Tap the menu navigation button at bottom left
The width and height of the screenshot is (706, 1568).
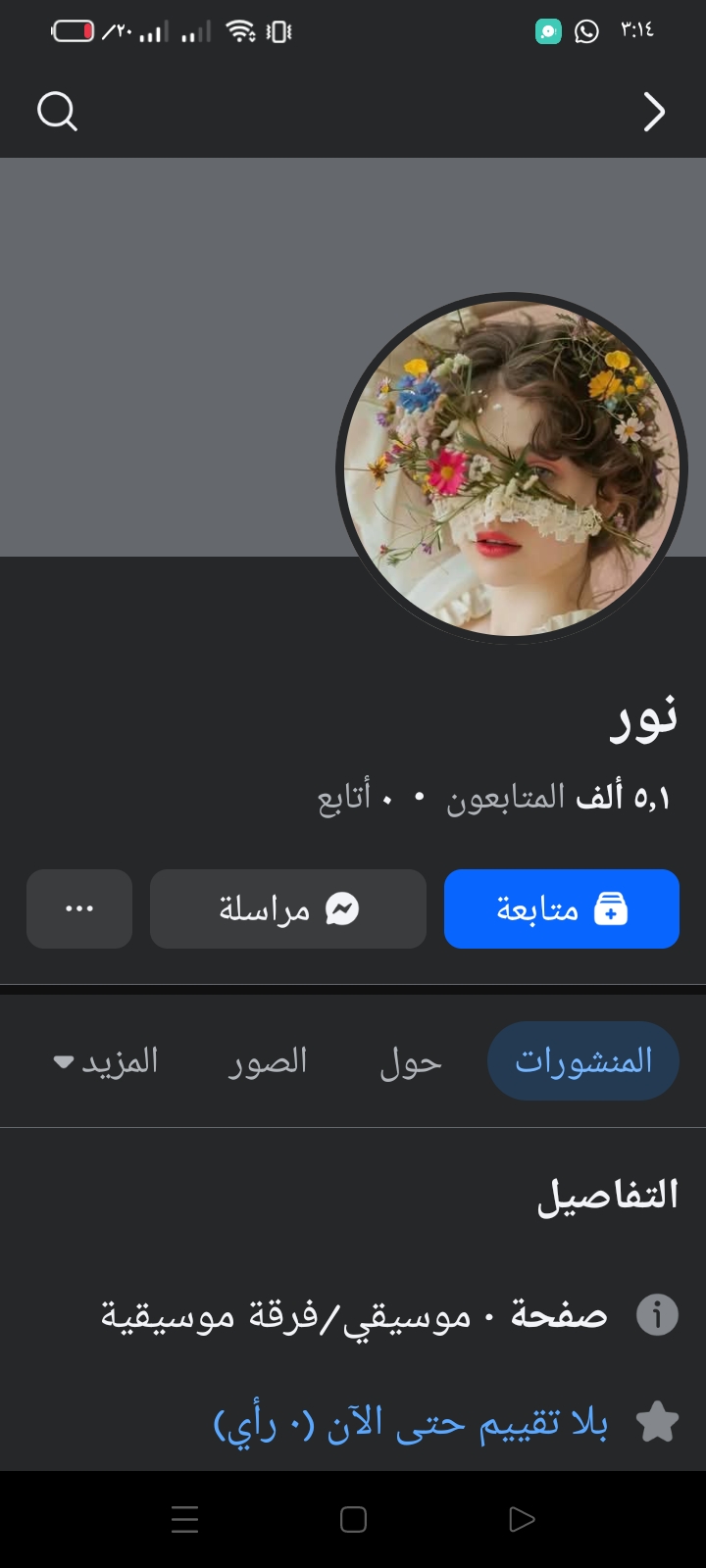[185, 1519]
